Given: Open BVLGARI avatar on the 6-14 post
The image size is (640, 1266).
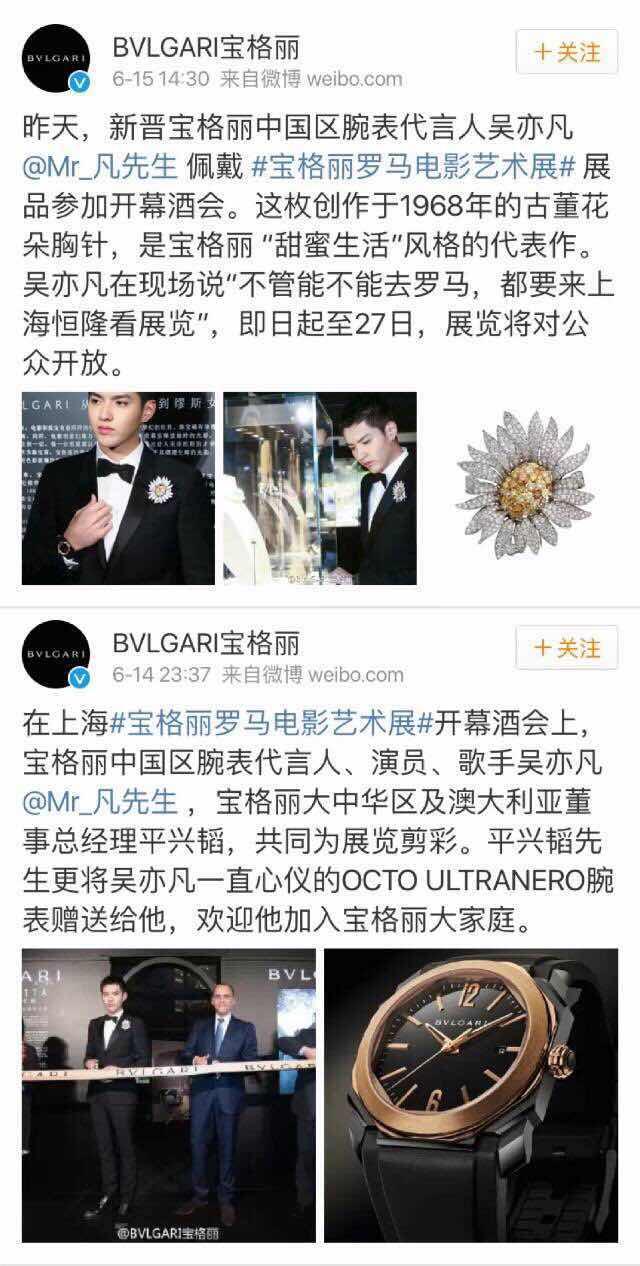Looking at the screenshot, I should [56, 654].
